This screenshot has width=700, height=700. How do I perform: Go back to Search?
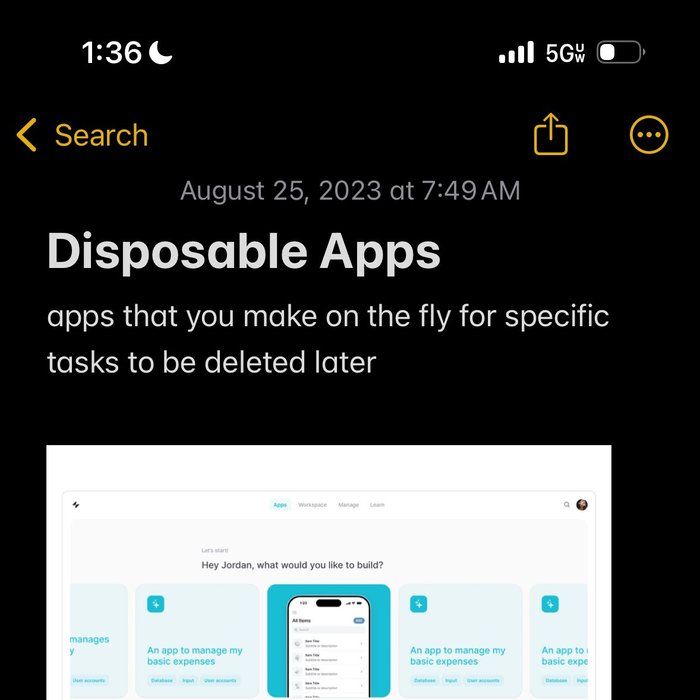[82, 135]
